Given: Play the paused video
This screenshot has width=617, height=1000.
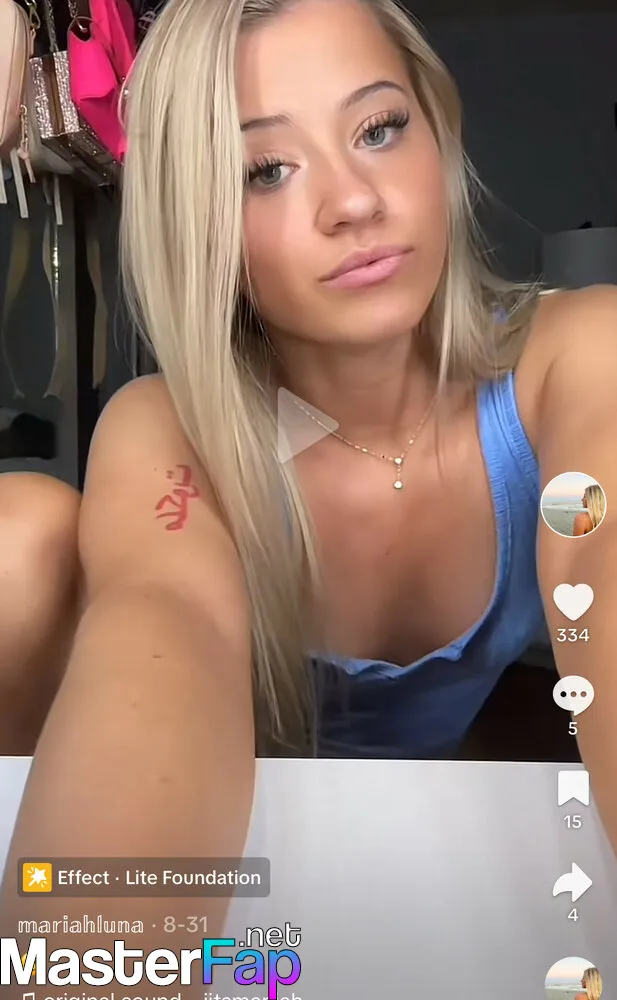Looking at the screenshot, I should pyautogui.click(x=306, y=425).
